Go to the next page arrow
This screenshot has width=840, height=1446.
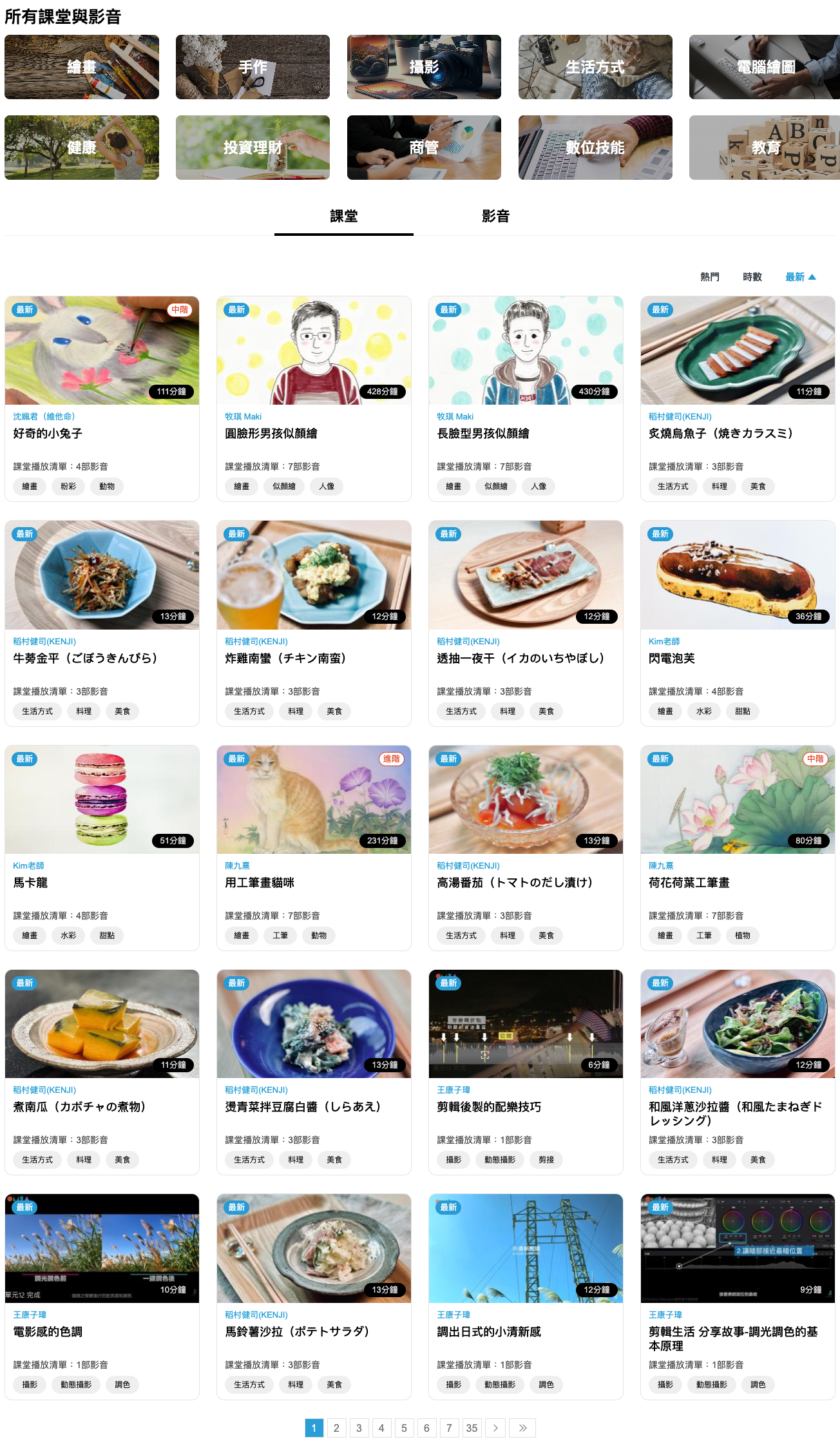pos(495,1428)
